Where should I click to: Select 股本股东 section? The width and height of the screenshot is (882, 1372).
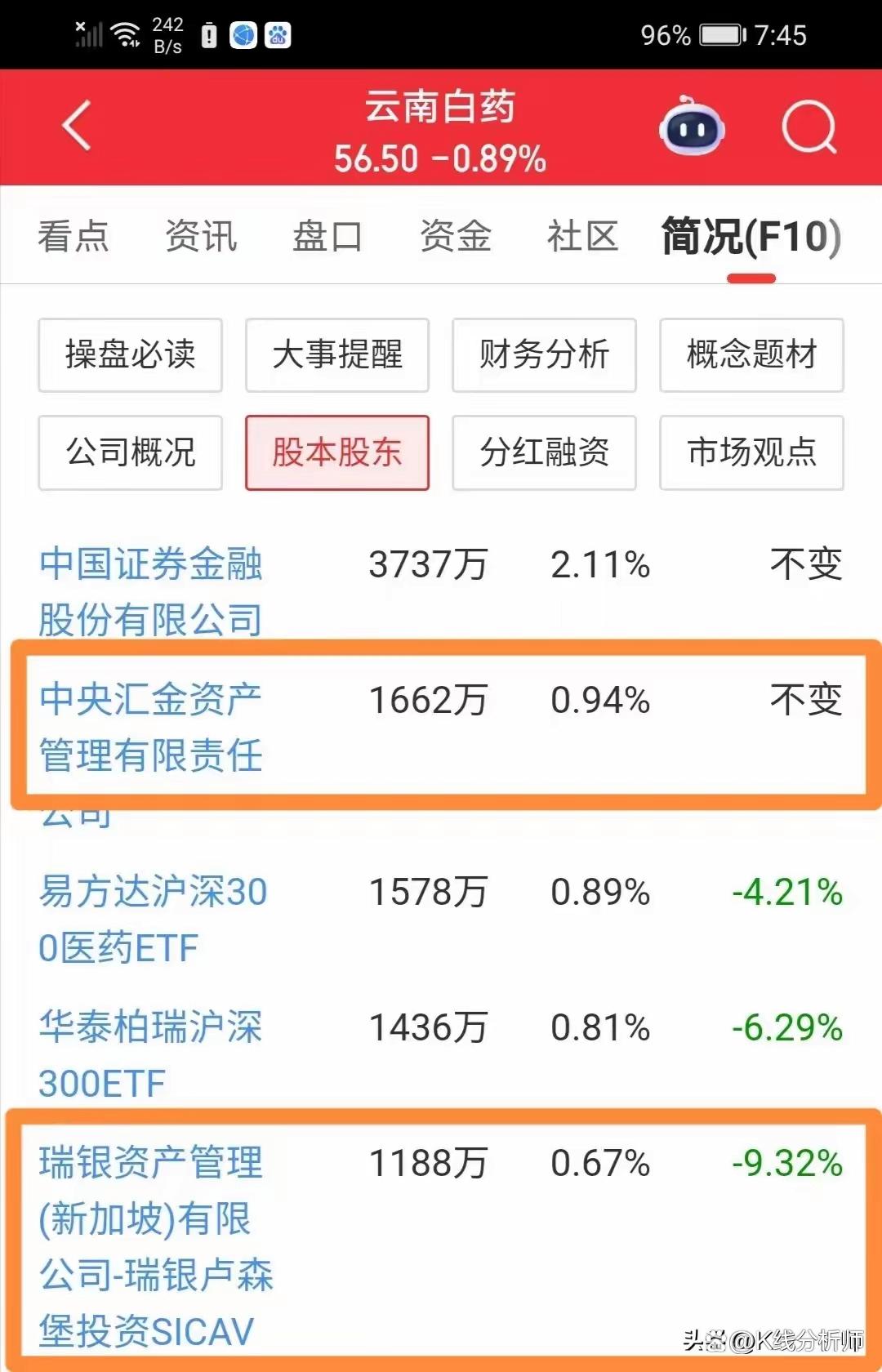click(x=337, y=452)
